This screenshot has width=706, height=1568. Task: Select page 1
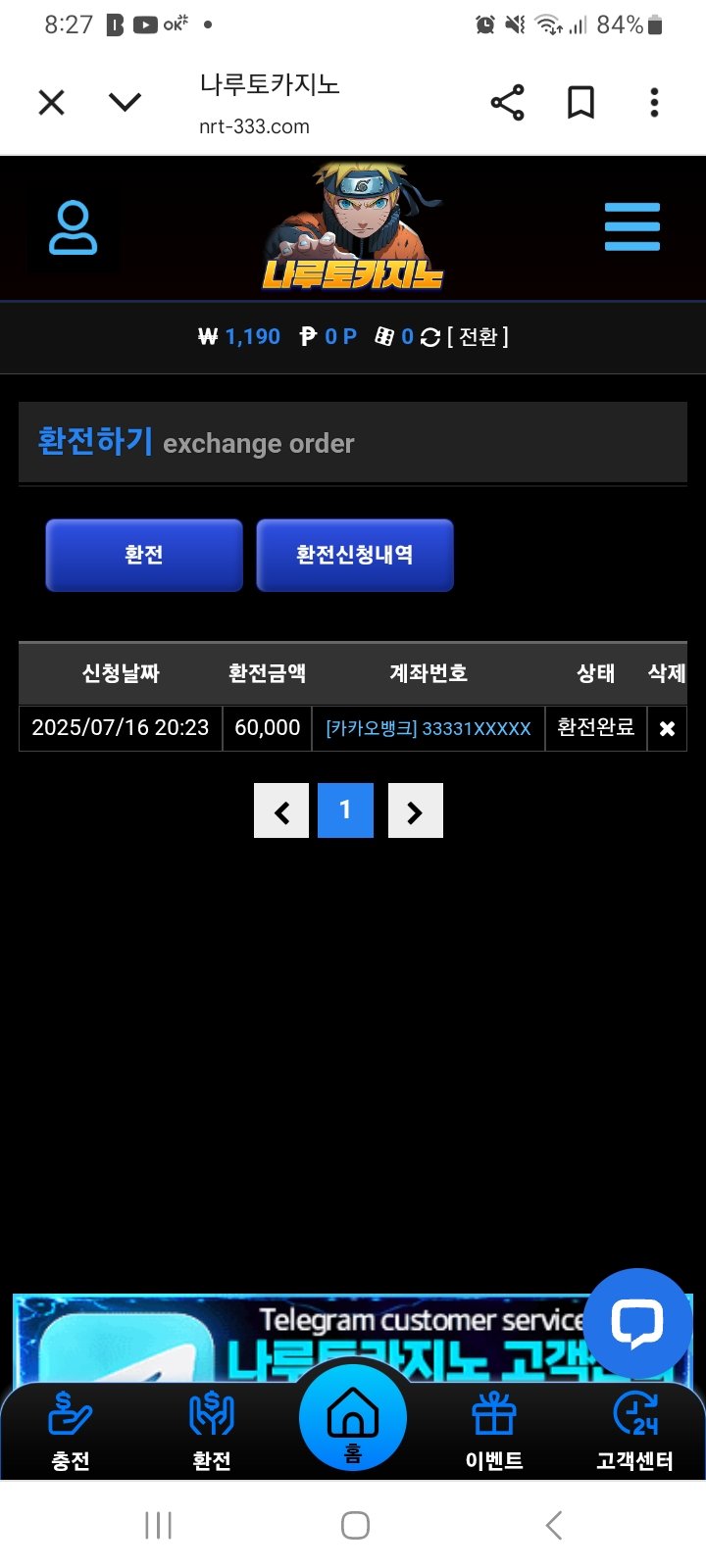[x=345, y=810]
